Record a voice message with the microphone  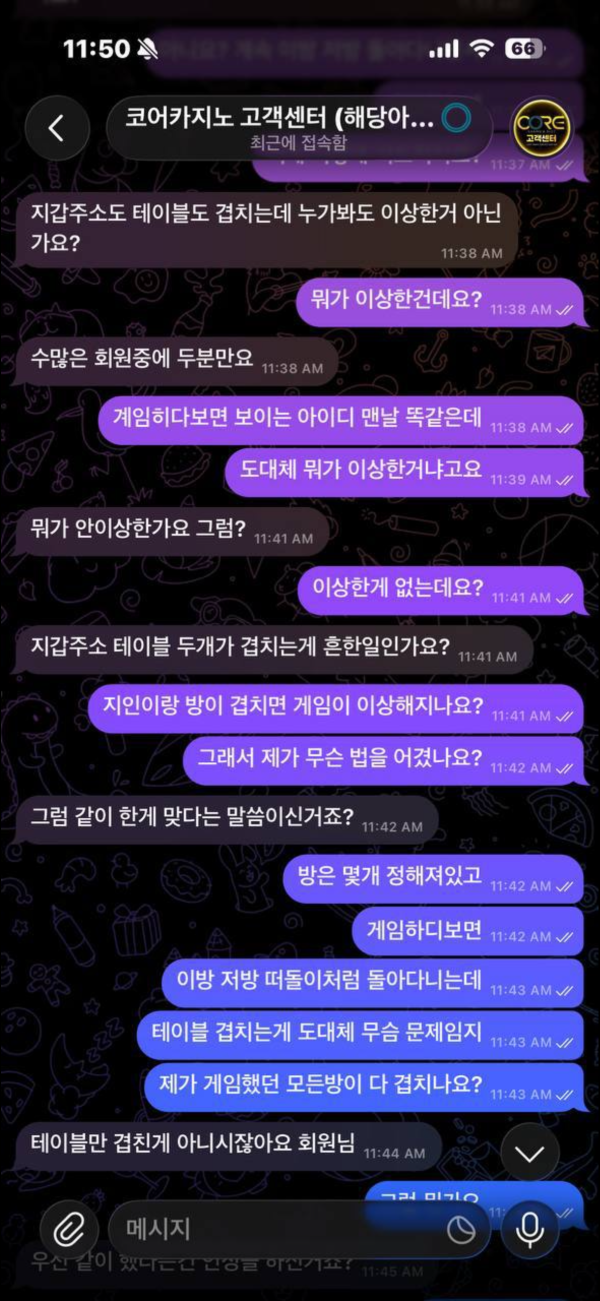[530, 1229]
